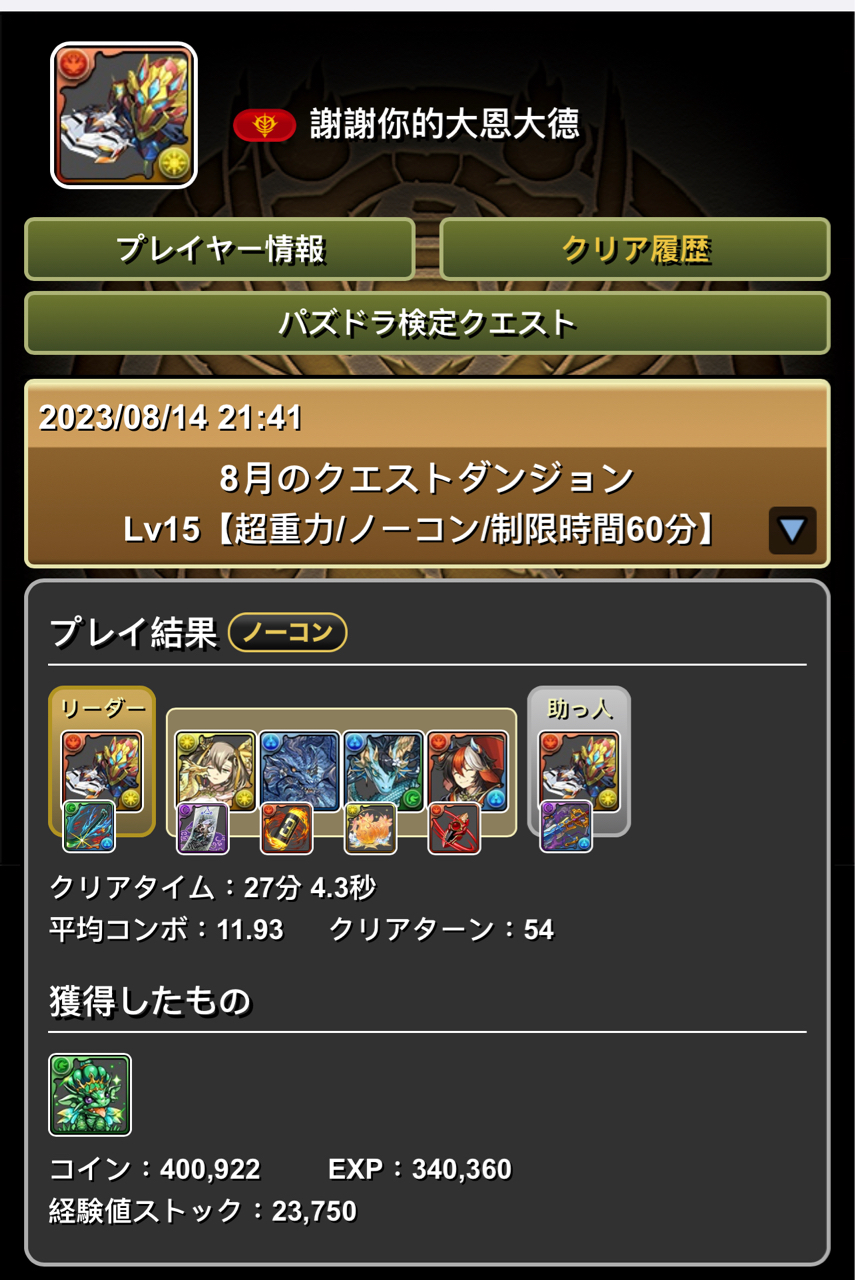Switch to the クリア履歴 tab
The image size is (855, 1280).
pyautogui.click(x=635, y=249)
